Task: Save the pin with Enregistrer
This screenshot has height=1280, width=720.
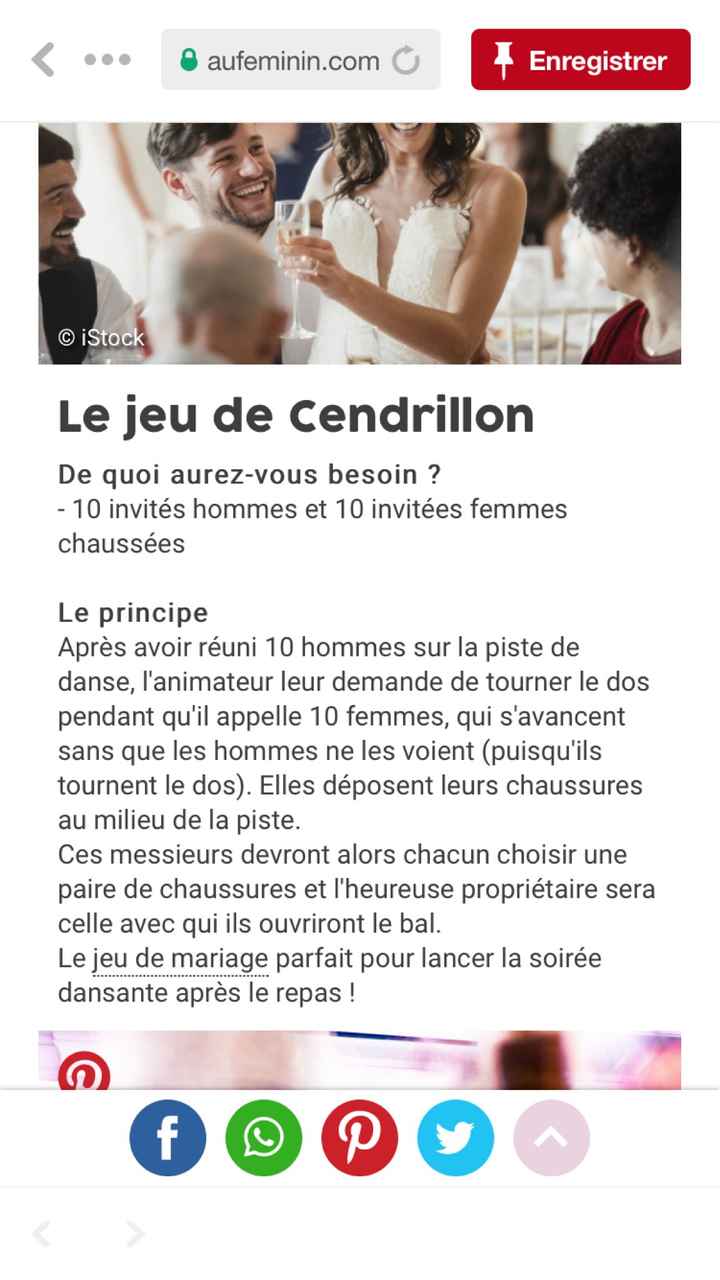Action: [580, 60]
